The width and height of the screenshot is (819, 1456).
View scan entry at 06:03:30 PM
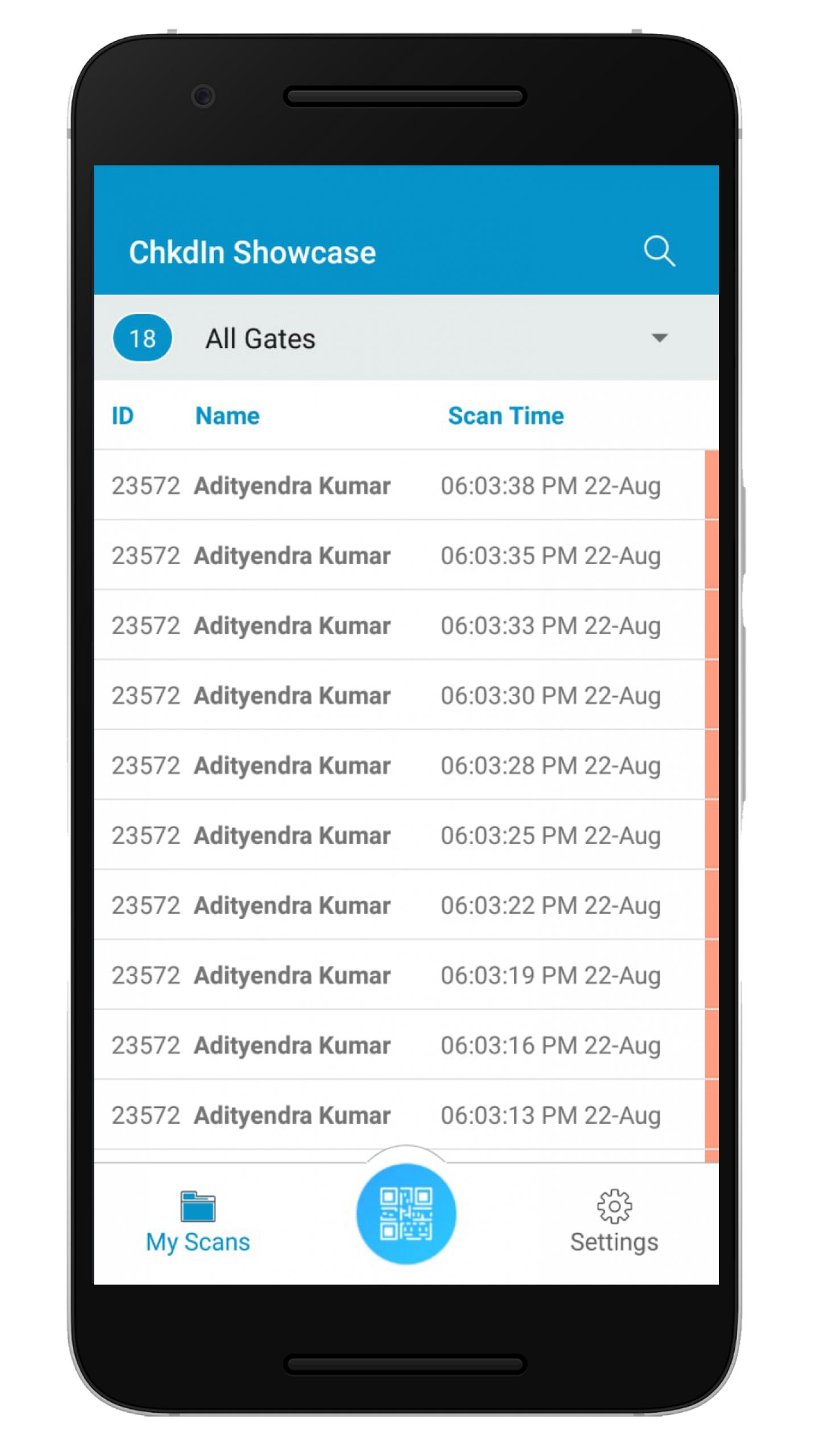[x=398, y=696]
